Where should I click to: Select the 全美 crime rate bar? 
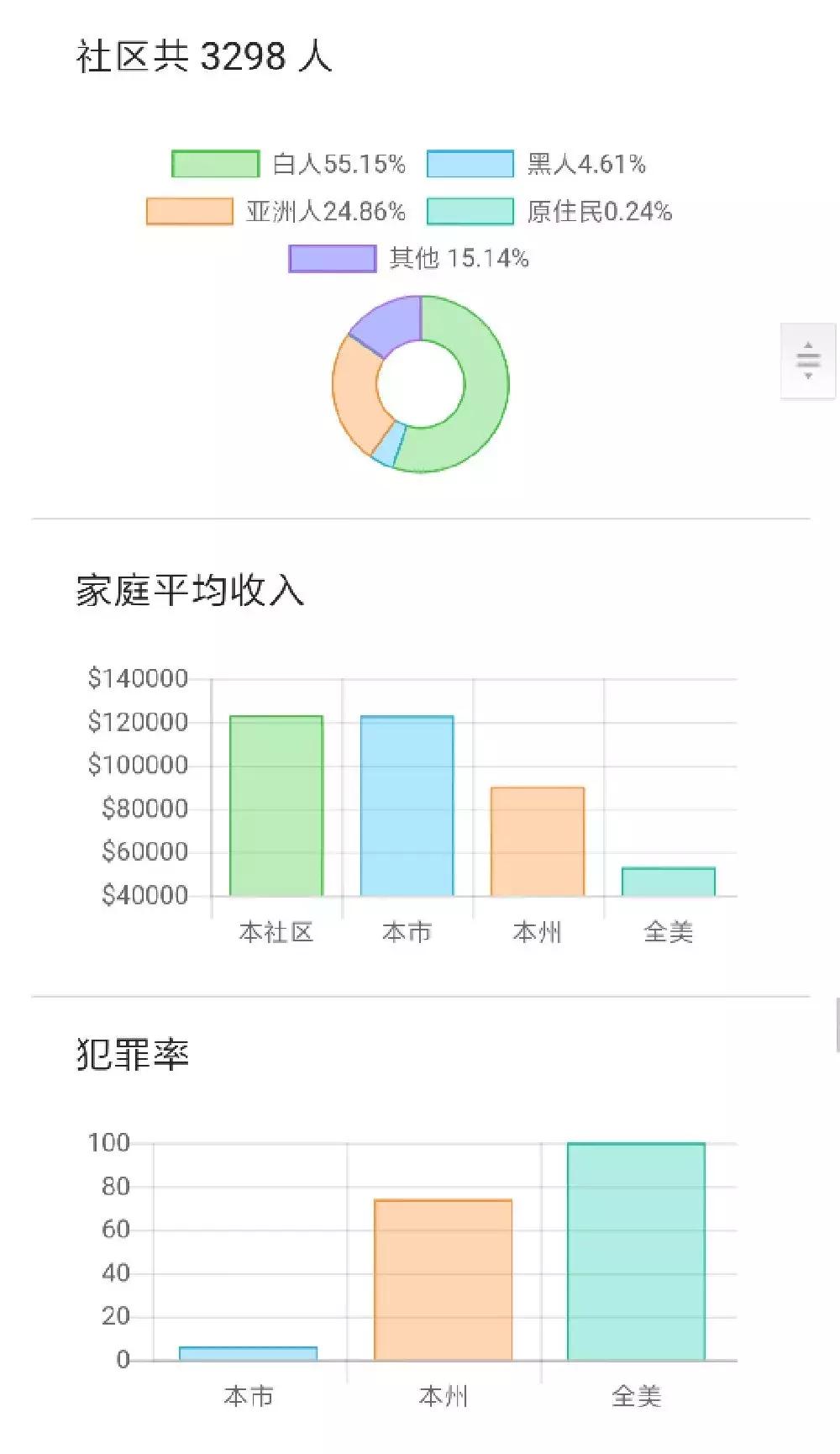636,1244
